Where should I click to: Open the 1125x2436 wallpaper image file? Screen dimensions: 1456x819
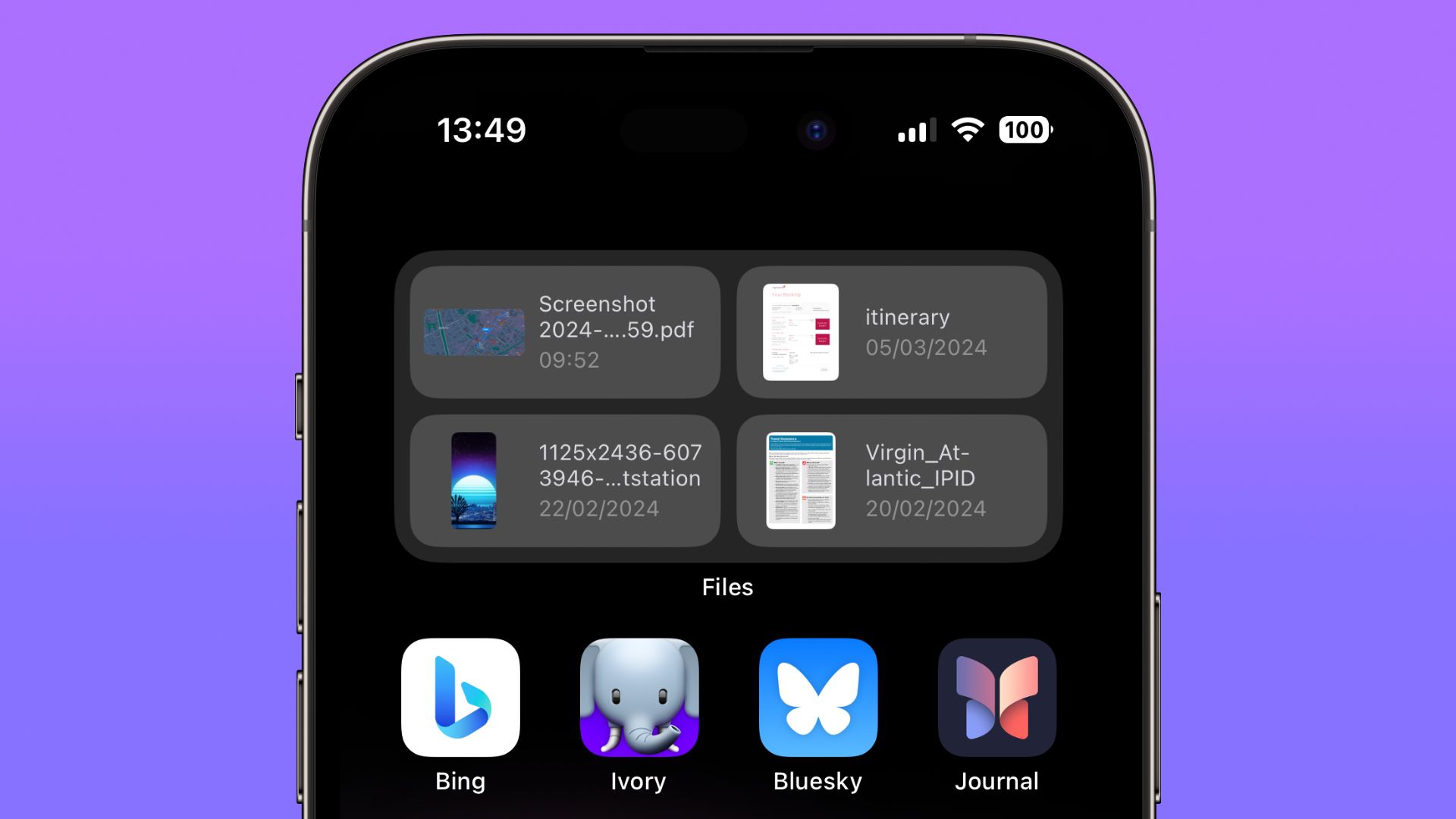click(x=565, y=481)
